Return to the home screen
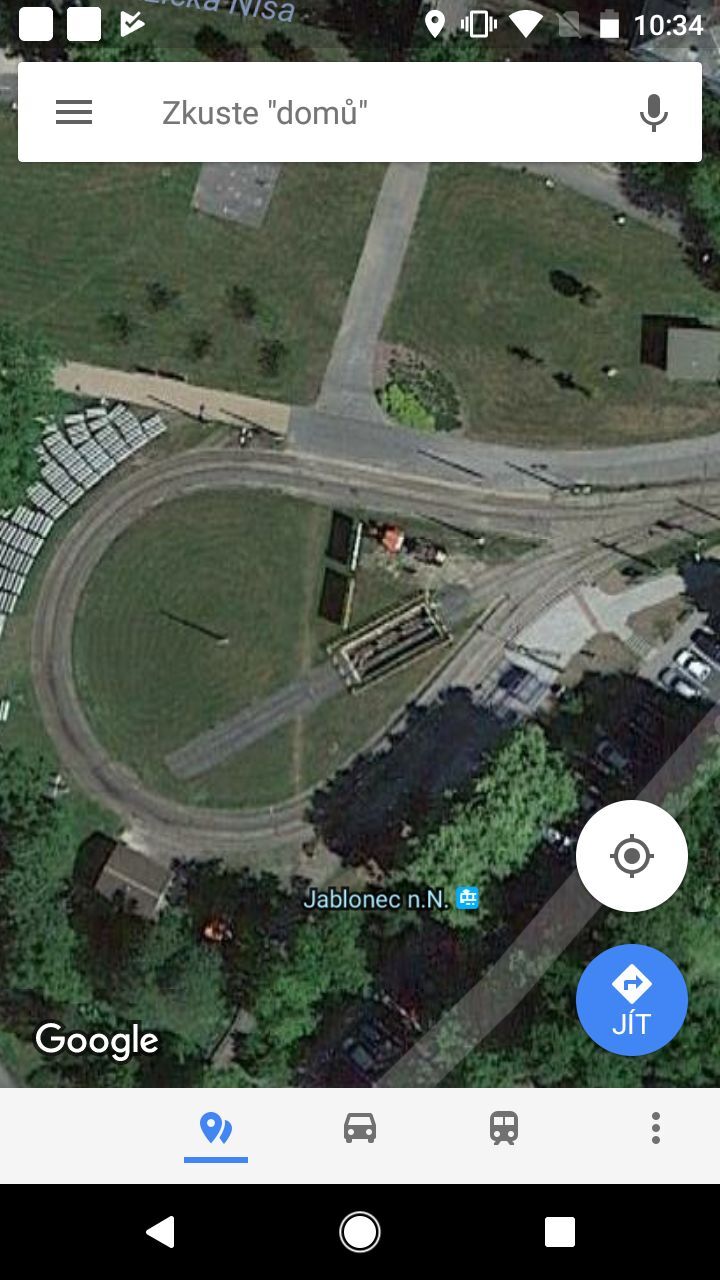This screenshot has width=720, height=1280. [360, 1232]
